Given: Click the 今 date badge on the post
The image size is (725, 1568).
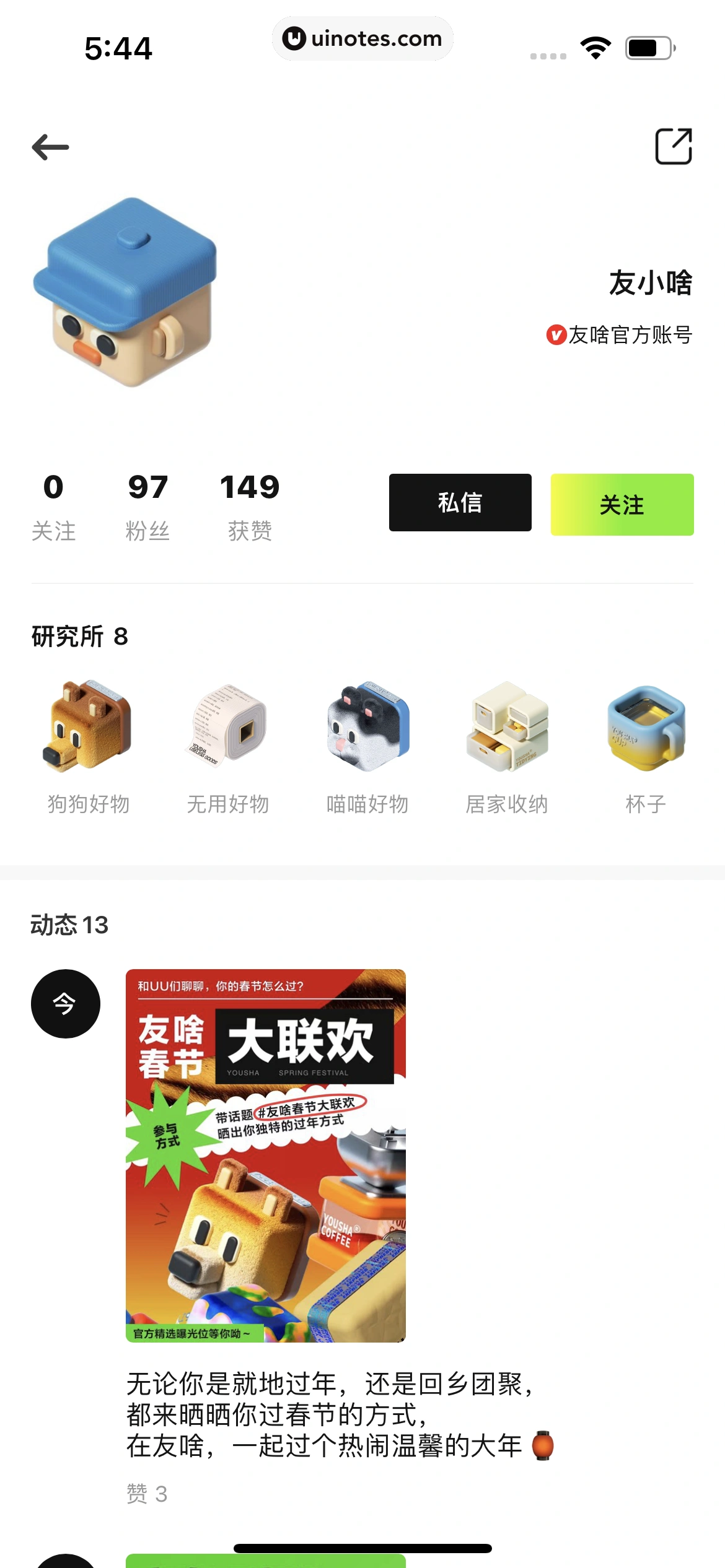Looking at the screenshot, I should [x=65, y=1004].
